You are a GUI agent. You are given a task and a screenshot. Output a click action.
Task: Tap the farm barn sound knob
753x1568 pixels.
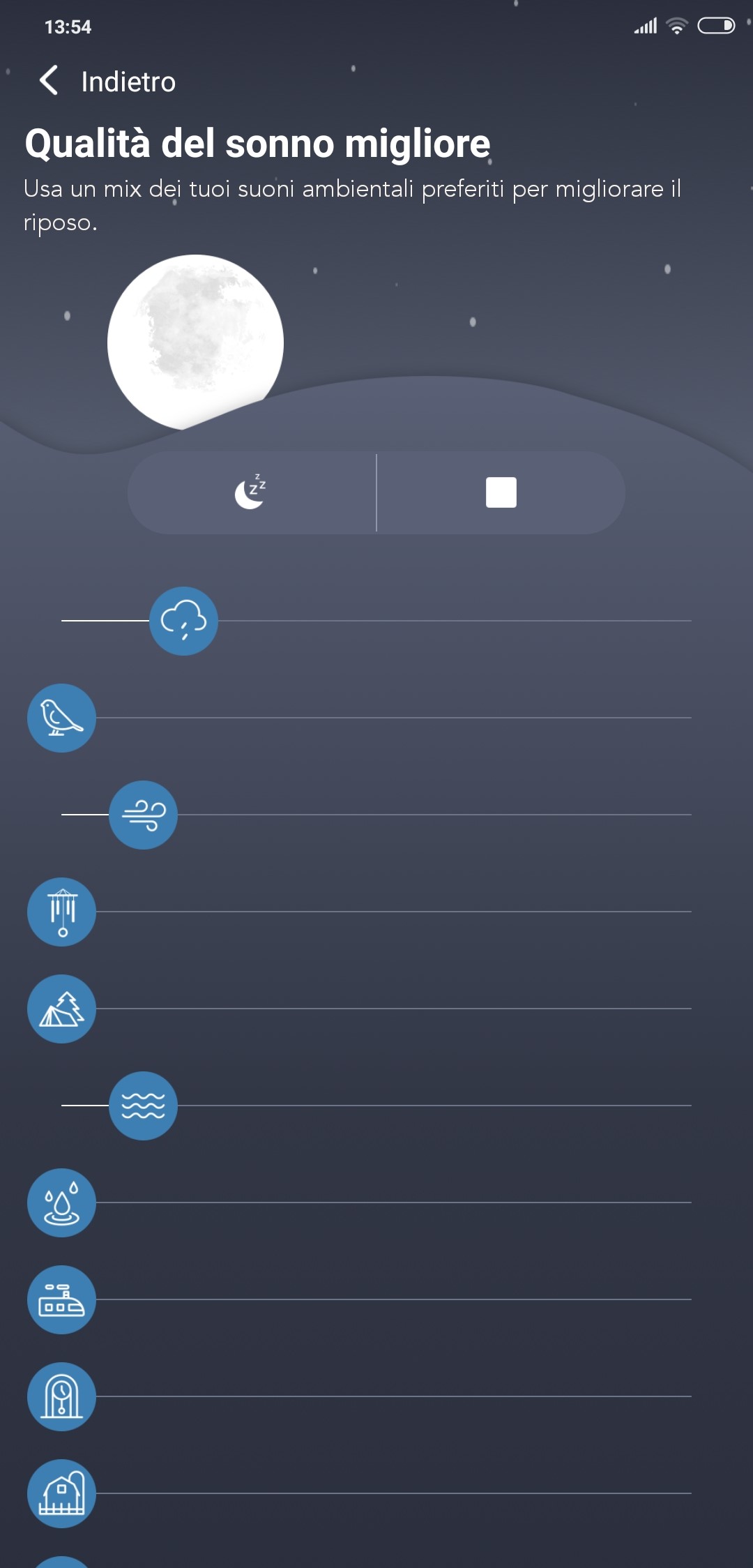click(61, 1493)
